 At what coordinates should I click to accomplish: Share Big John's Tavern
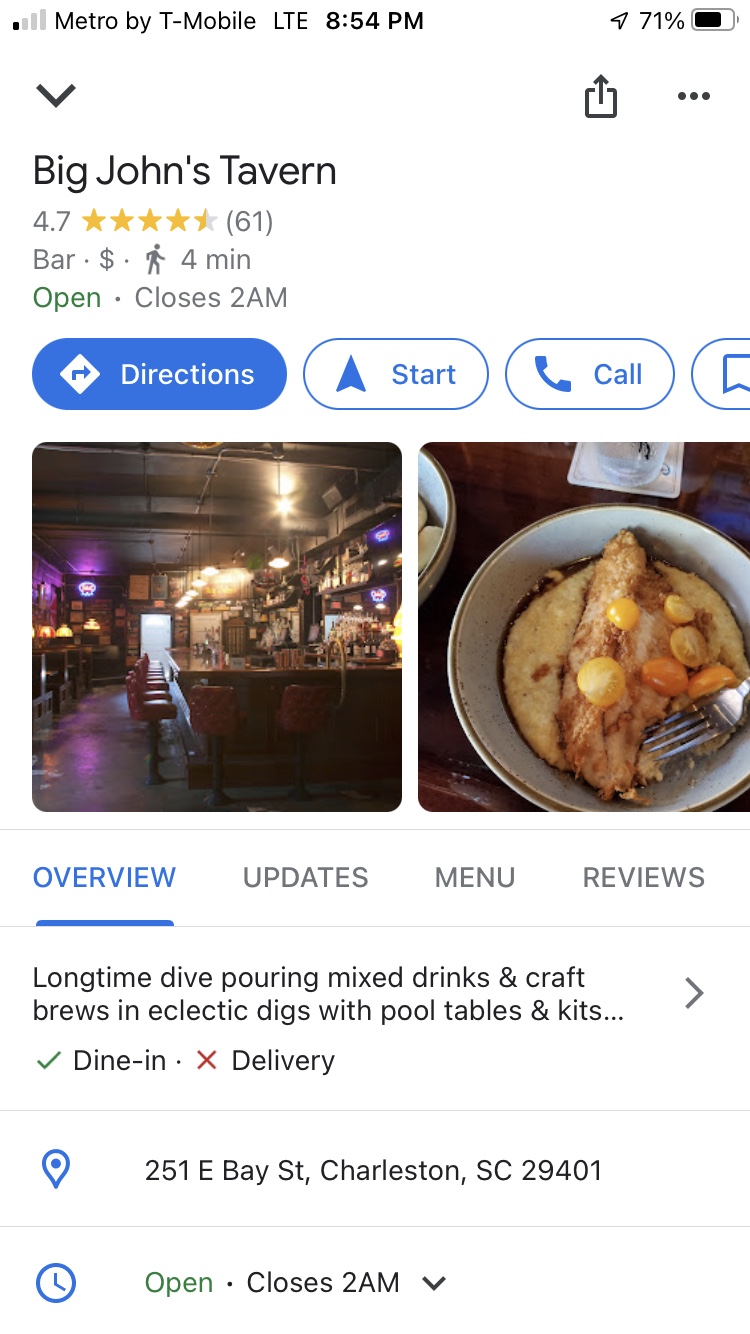click(x=600, y=97)
